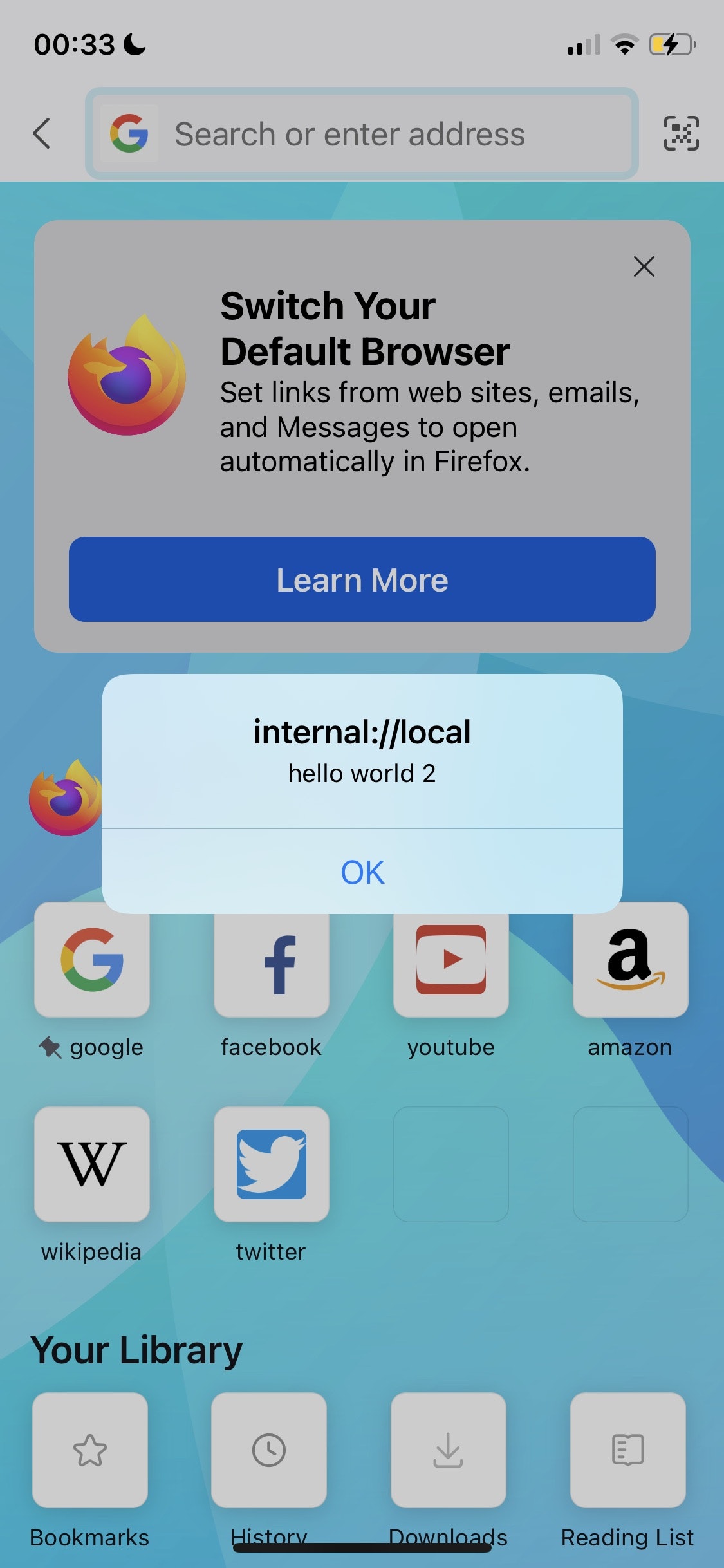The height and width of the screenshot is (1568, 724).
Task: Dismiss the Switch Your Default Browser card
Action: point(644,266)
